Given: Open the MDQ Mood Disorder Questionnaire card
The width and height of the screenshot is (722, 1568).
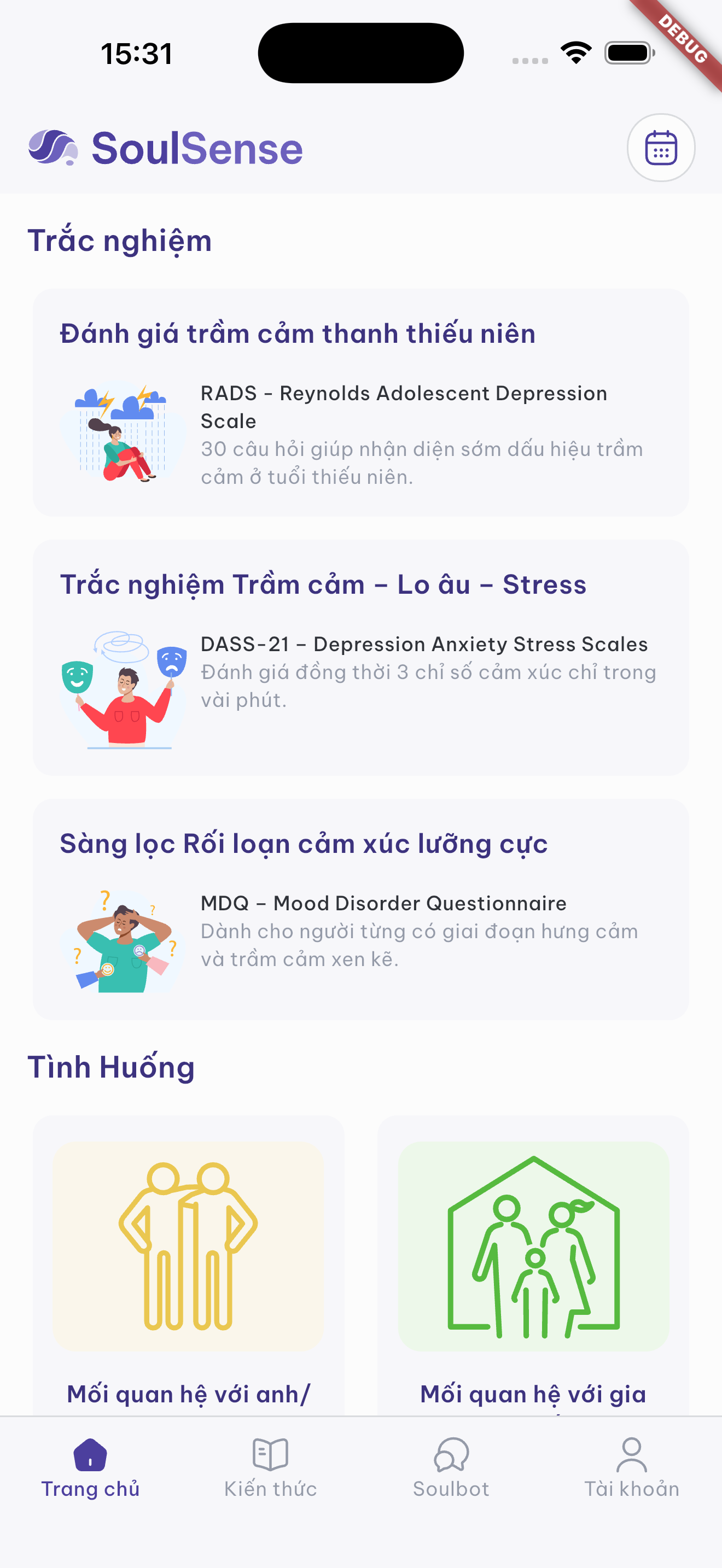Looking at the screenshot, I should (360, 909).
